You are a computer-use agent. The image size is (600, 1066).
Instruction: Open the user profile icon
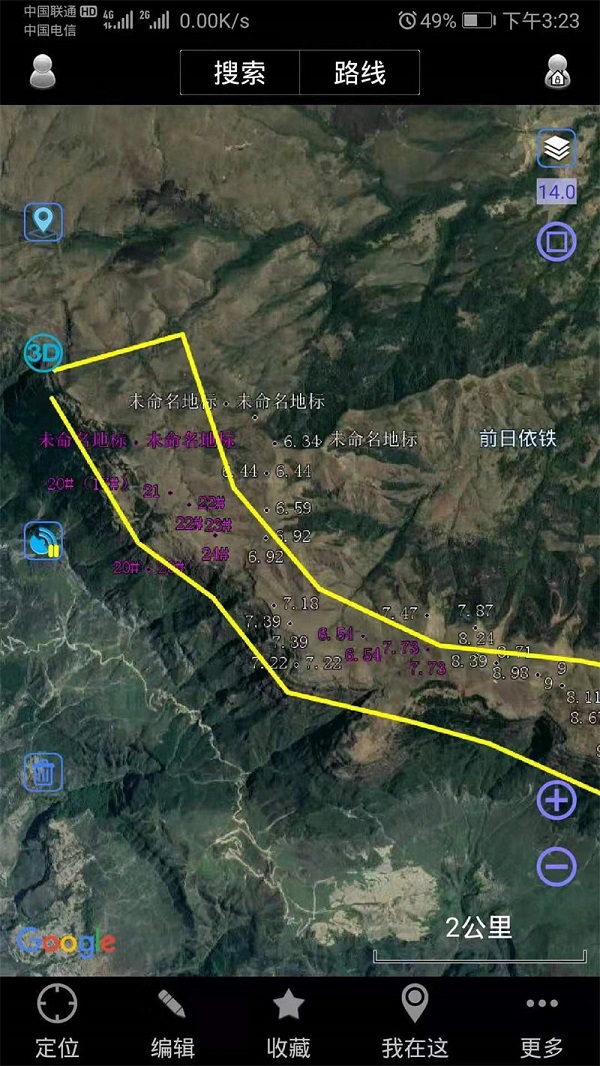[43, 72]
